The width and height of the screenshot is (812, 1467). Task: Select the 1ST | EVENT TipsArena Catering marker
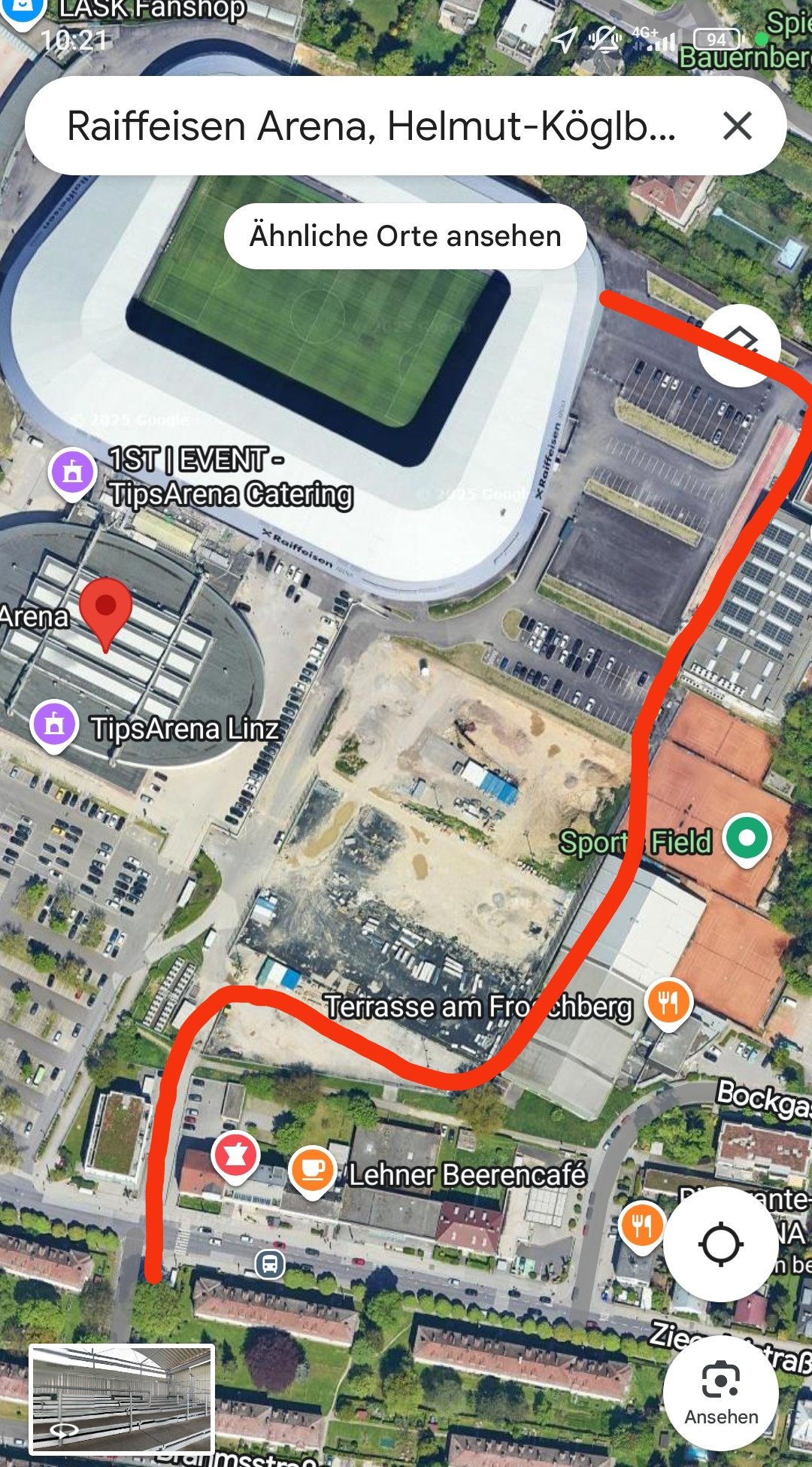click(72, 474)
